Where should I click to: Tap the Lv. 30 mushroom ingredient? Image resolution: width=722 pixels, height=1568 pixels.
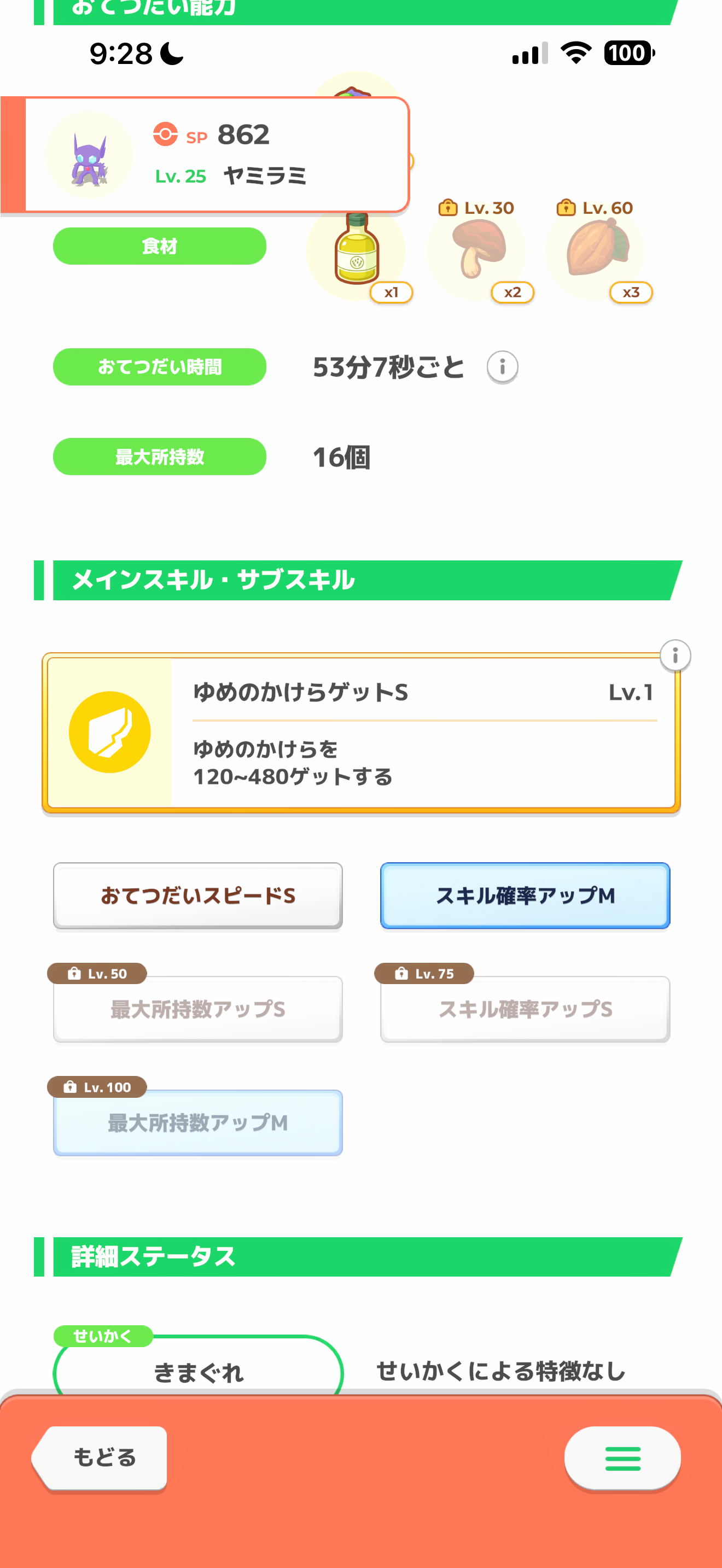[476, 248]
